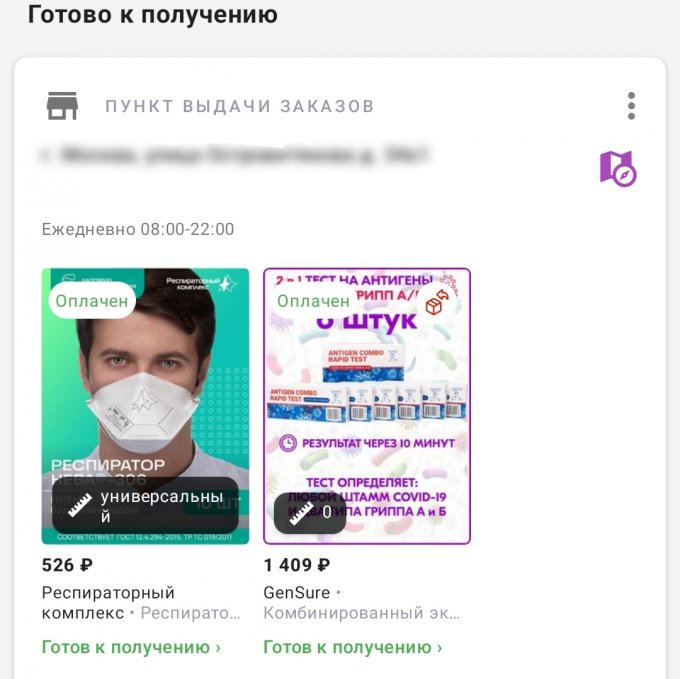Open 'Готов к получению' status under Респираторный комплекс
Viewport: 680px width, 679px height.
pyautogui.click(x=131, y=648)
